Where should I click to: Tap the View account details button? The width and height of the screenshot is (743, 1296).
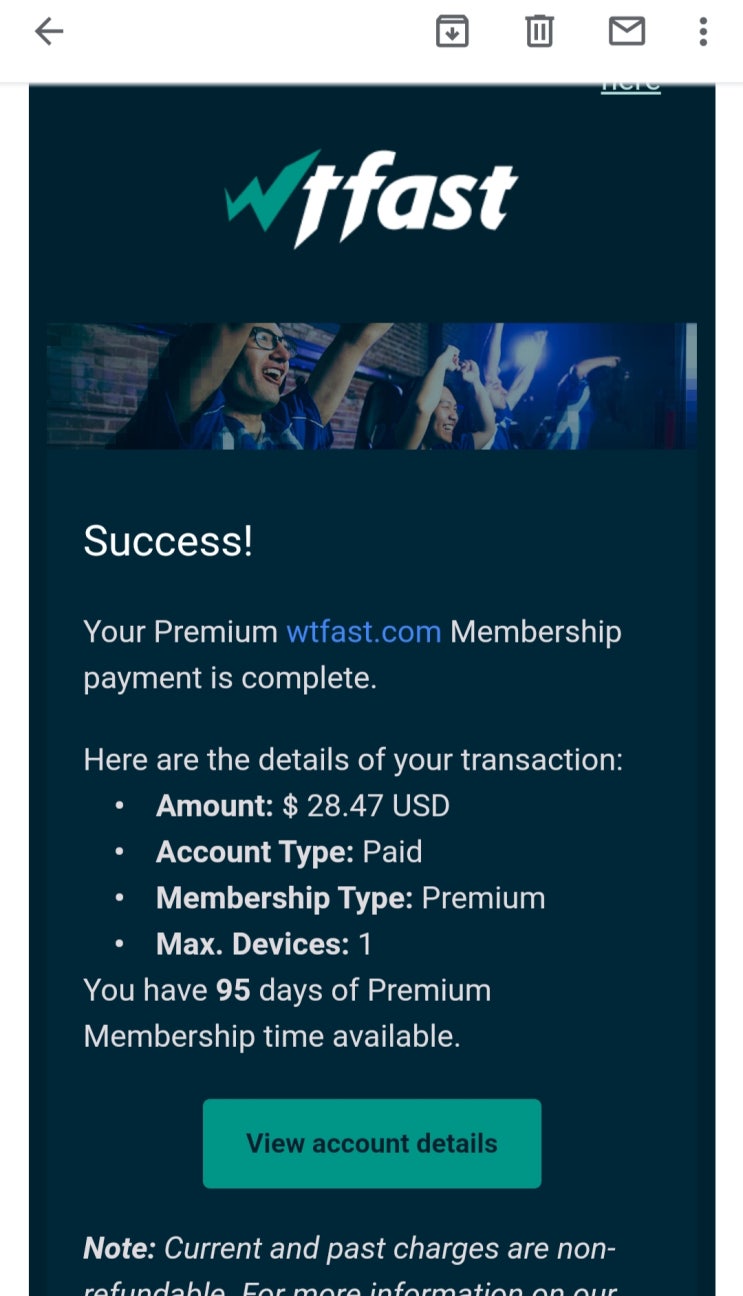[372, 1143]
